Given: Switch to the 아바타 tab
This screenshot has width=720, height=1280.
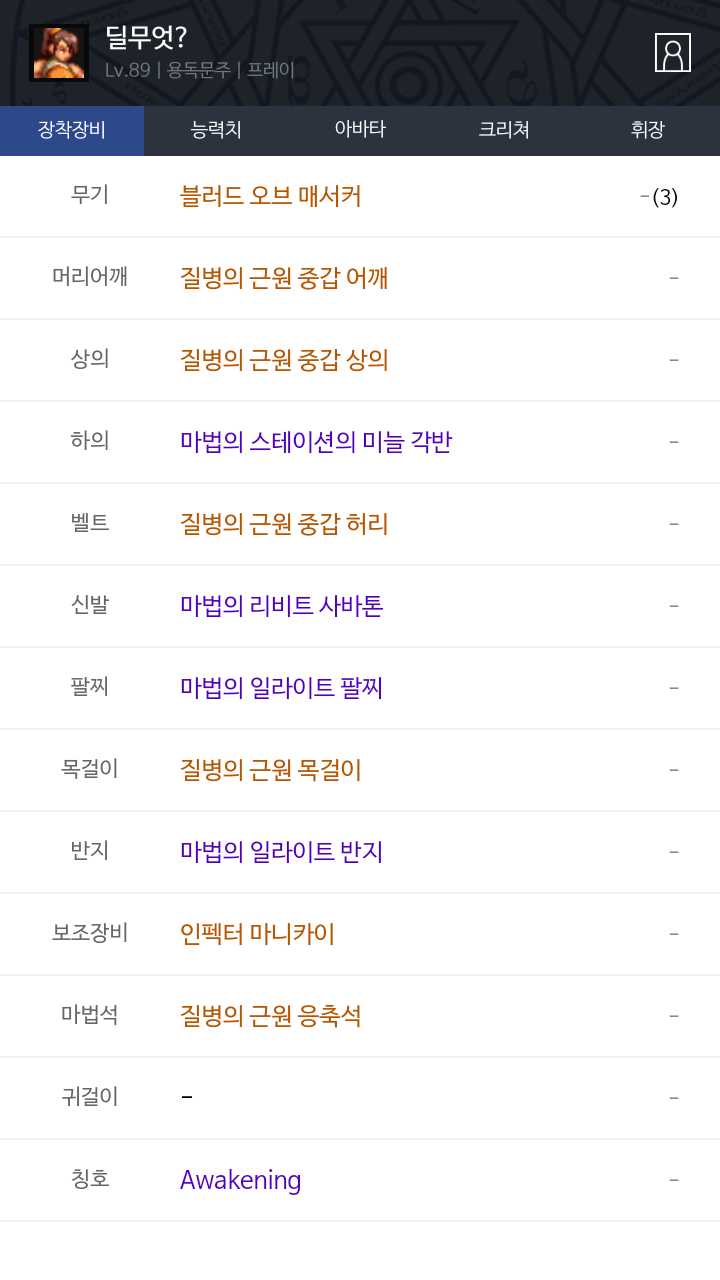Looking at the screenshot, I should pyautogui.click(x=360, y=130).
